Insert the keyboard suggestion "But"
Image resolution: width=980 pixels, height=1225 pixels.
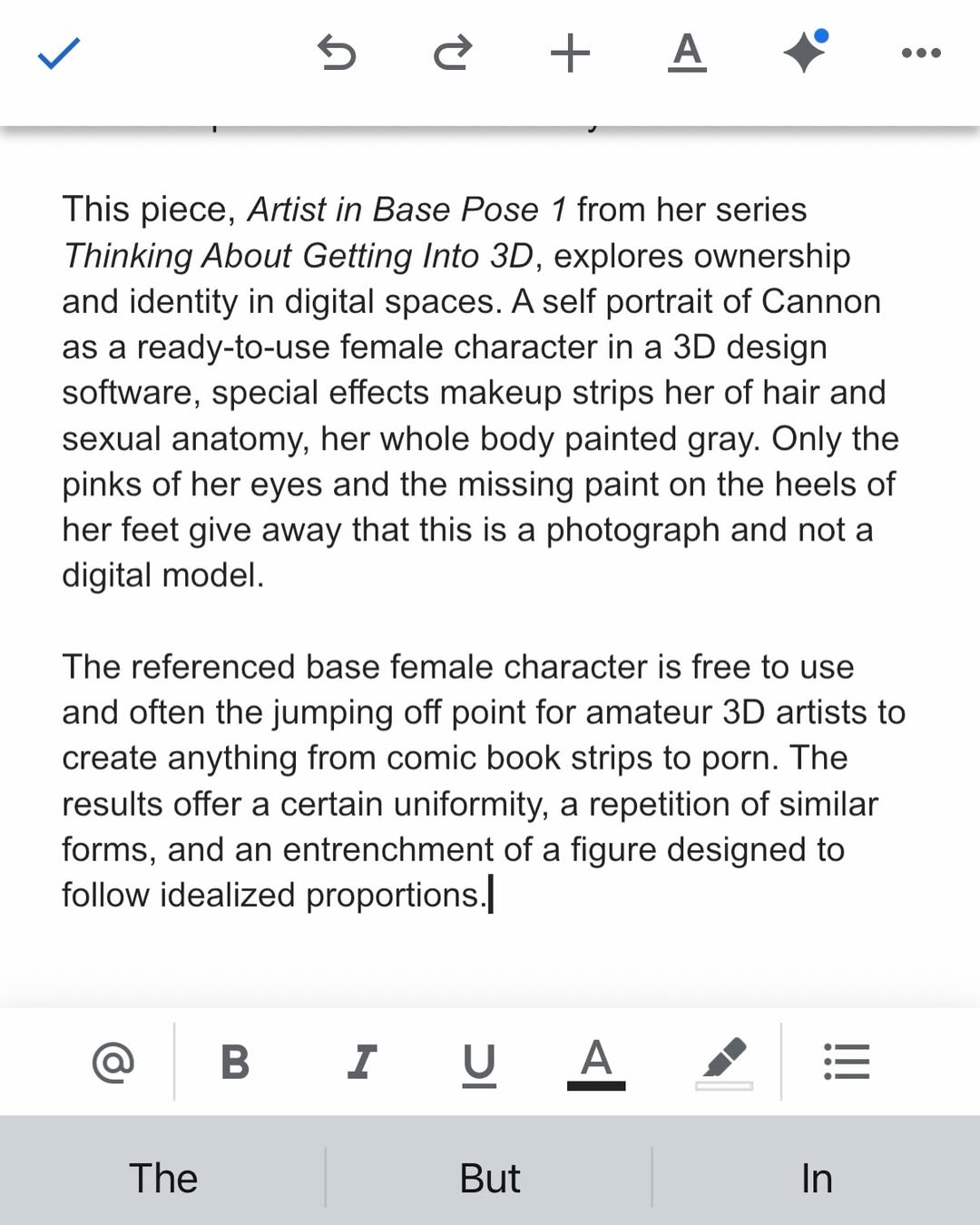(489, 1178)
